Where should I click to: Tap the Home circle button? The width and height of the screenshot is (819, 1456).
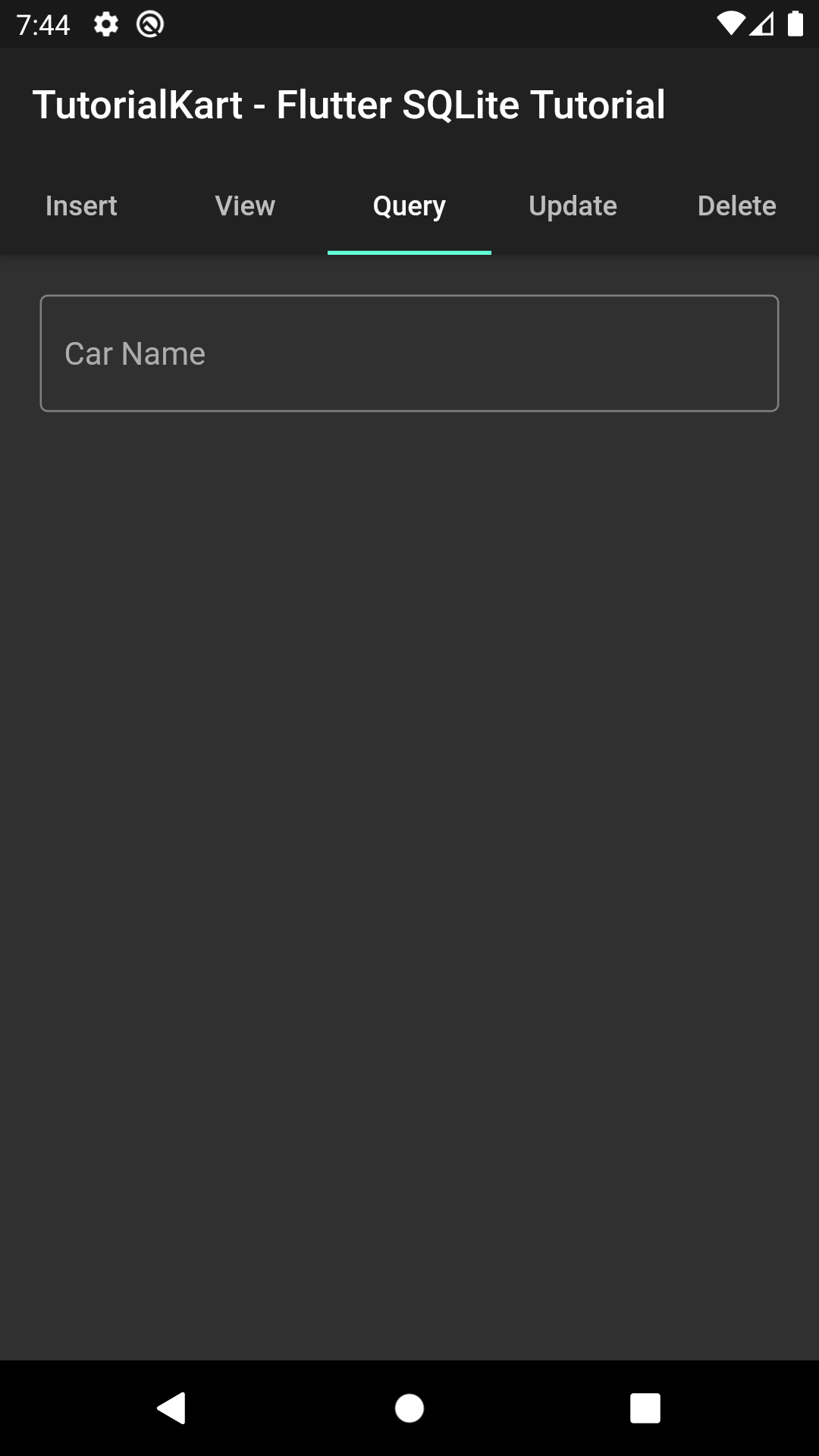coord(409,1409)
